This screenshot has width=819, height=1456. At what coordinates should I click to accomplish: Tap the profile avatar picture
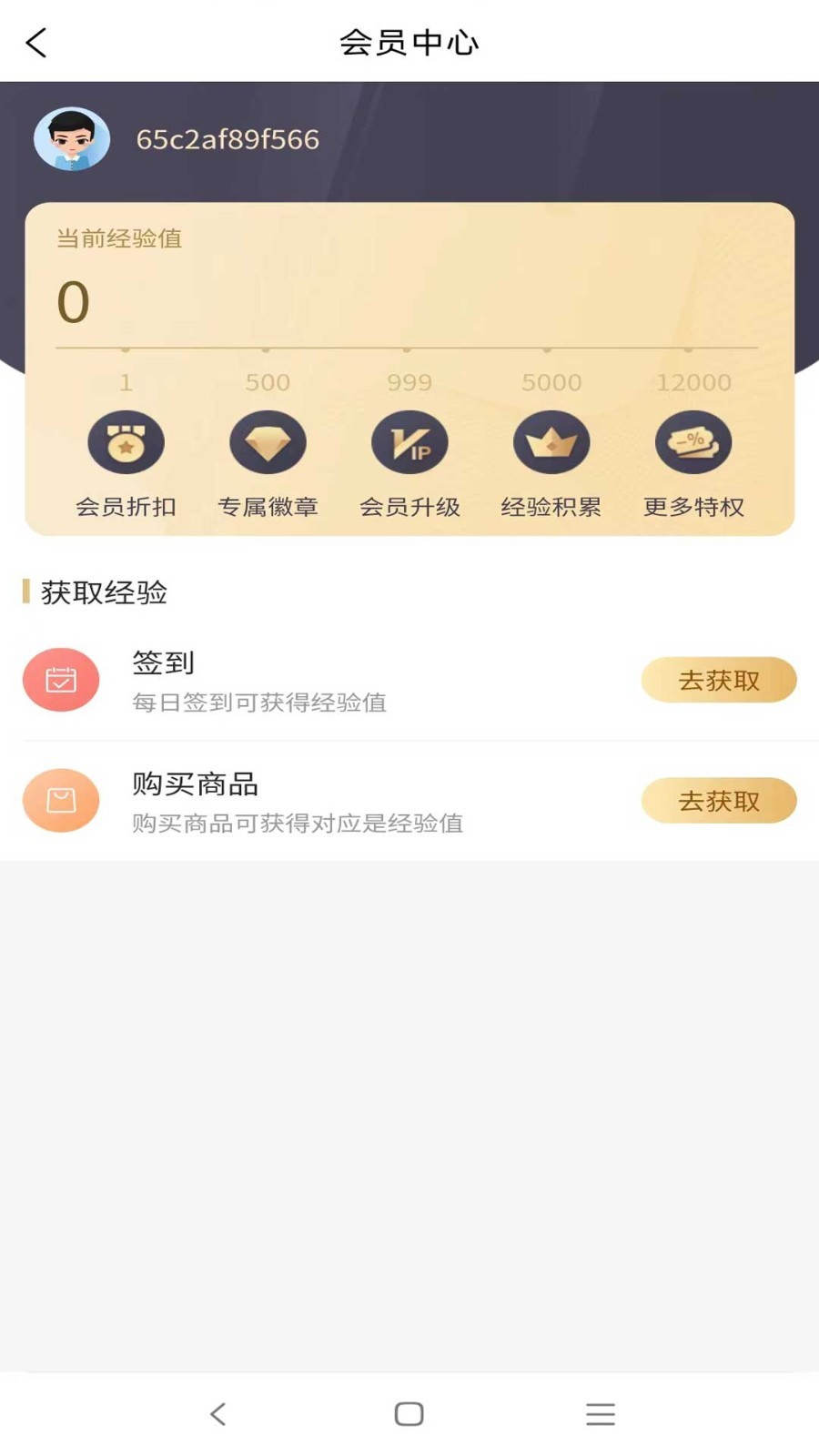coord(72,139)
